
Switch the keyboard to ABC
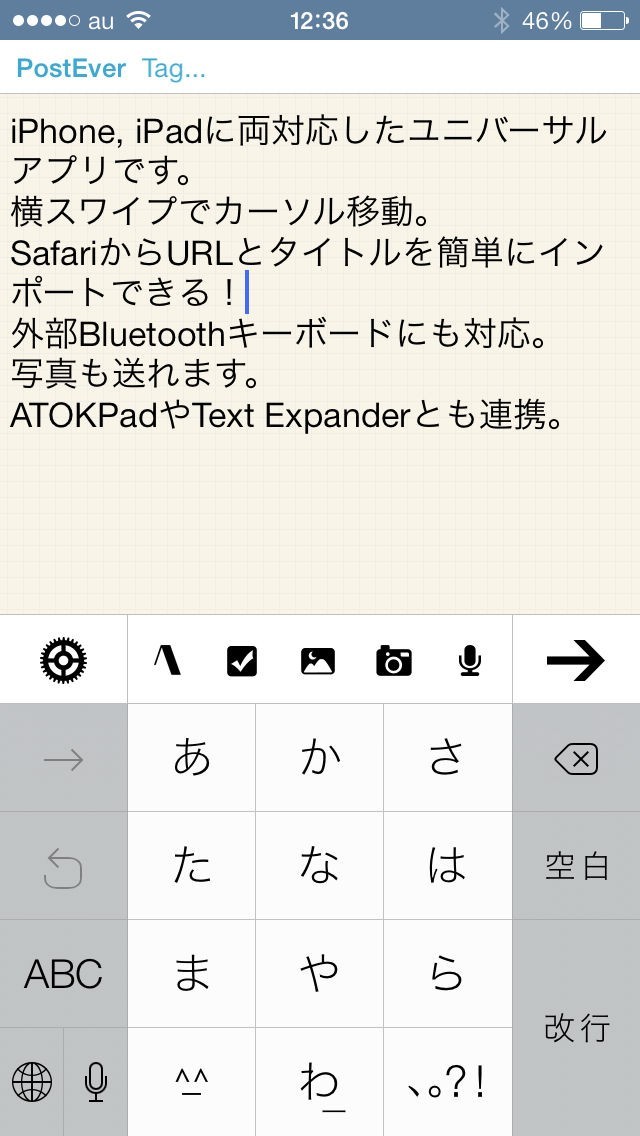(64, 974)
